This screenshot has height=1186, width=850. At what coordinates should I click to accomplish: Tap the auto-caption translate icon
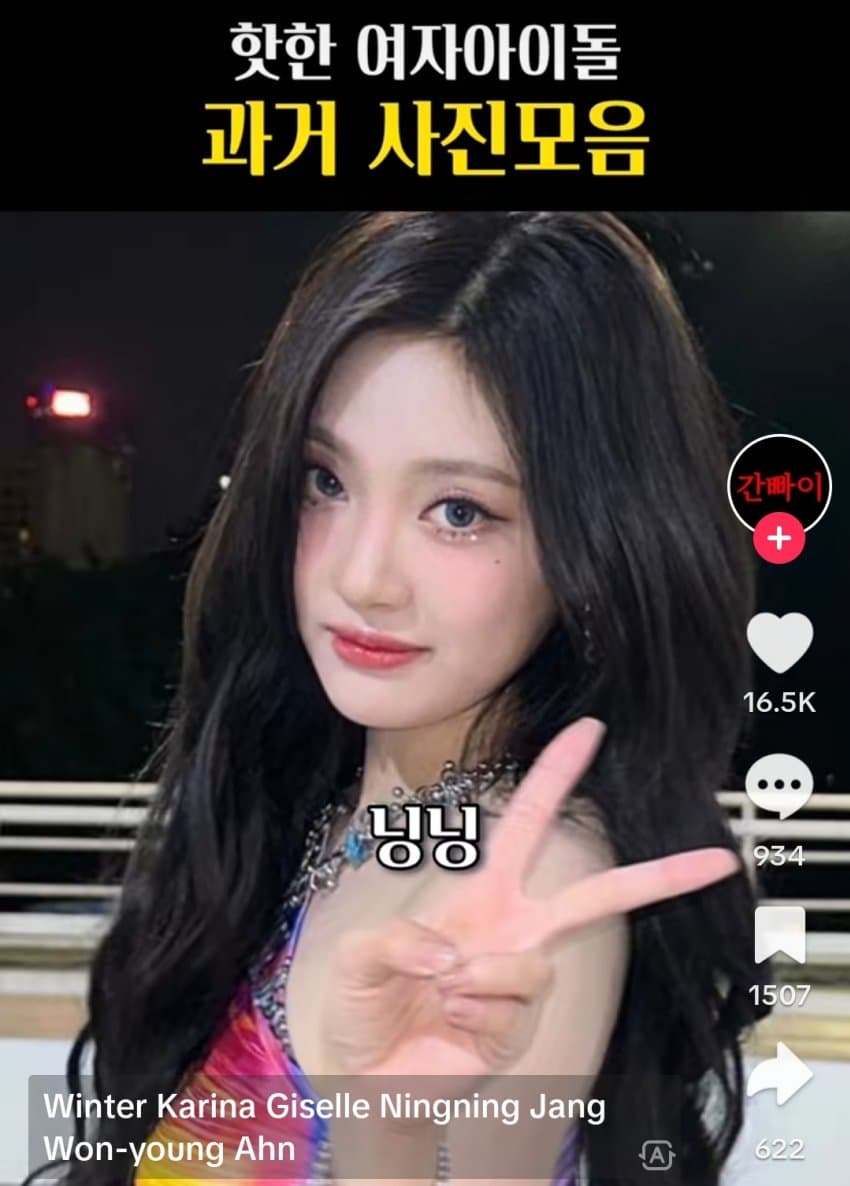tap(657, 1155)
